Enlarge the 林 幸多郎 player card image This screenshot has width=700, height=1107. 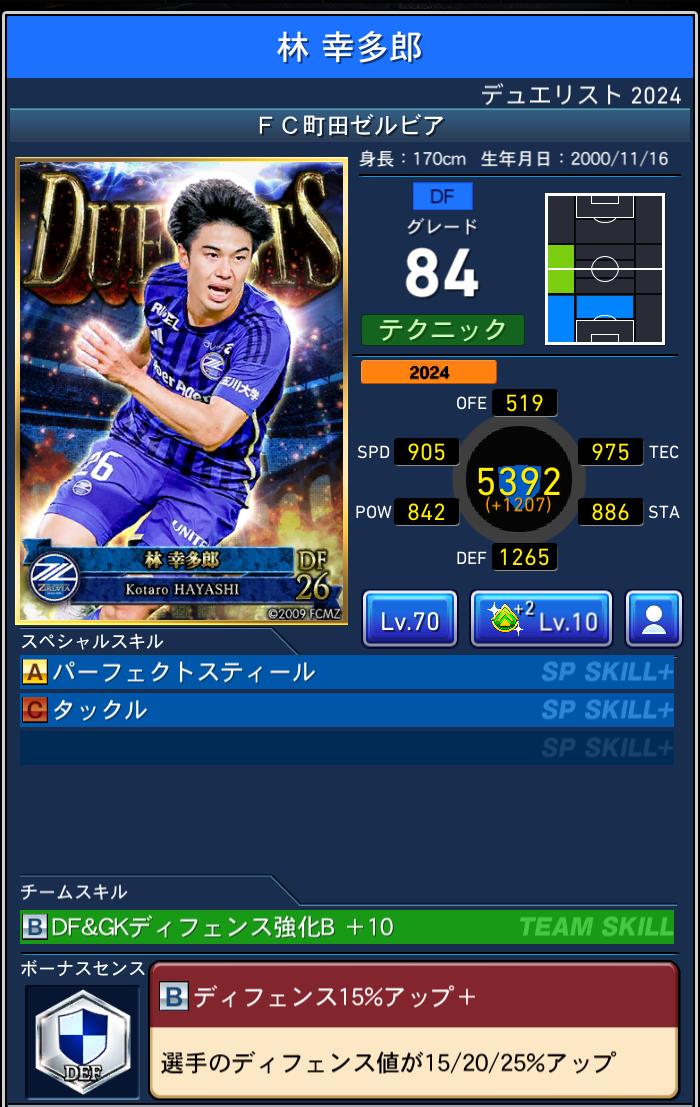click(182, 392)
